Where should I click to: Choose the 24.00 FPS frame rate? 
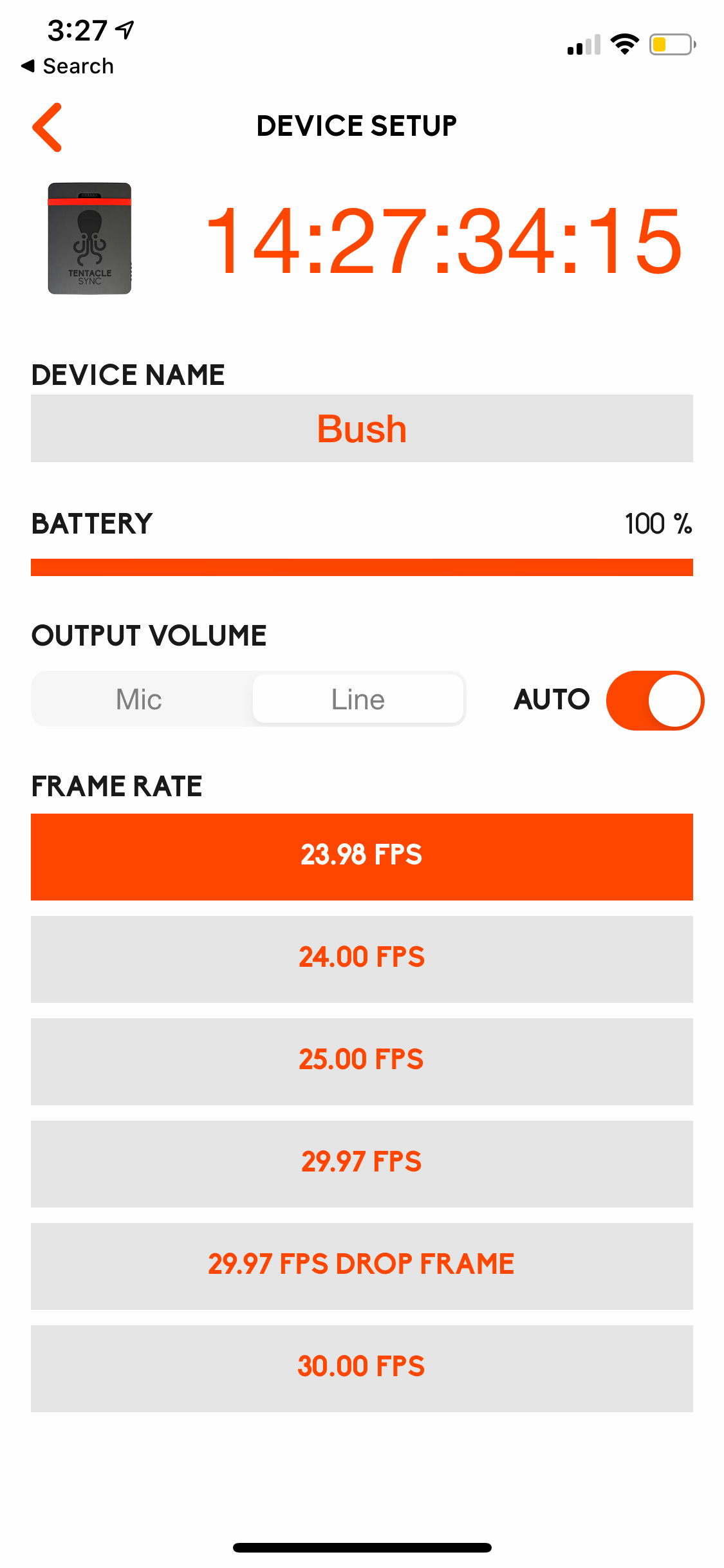362,958
